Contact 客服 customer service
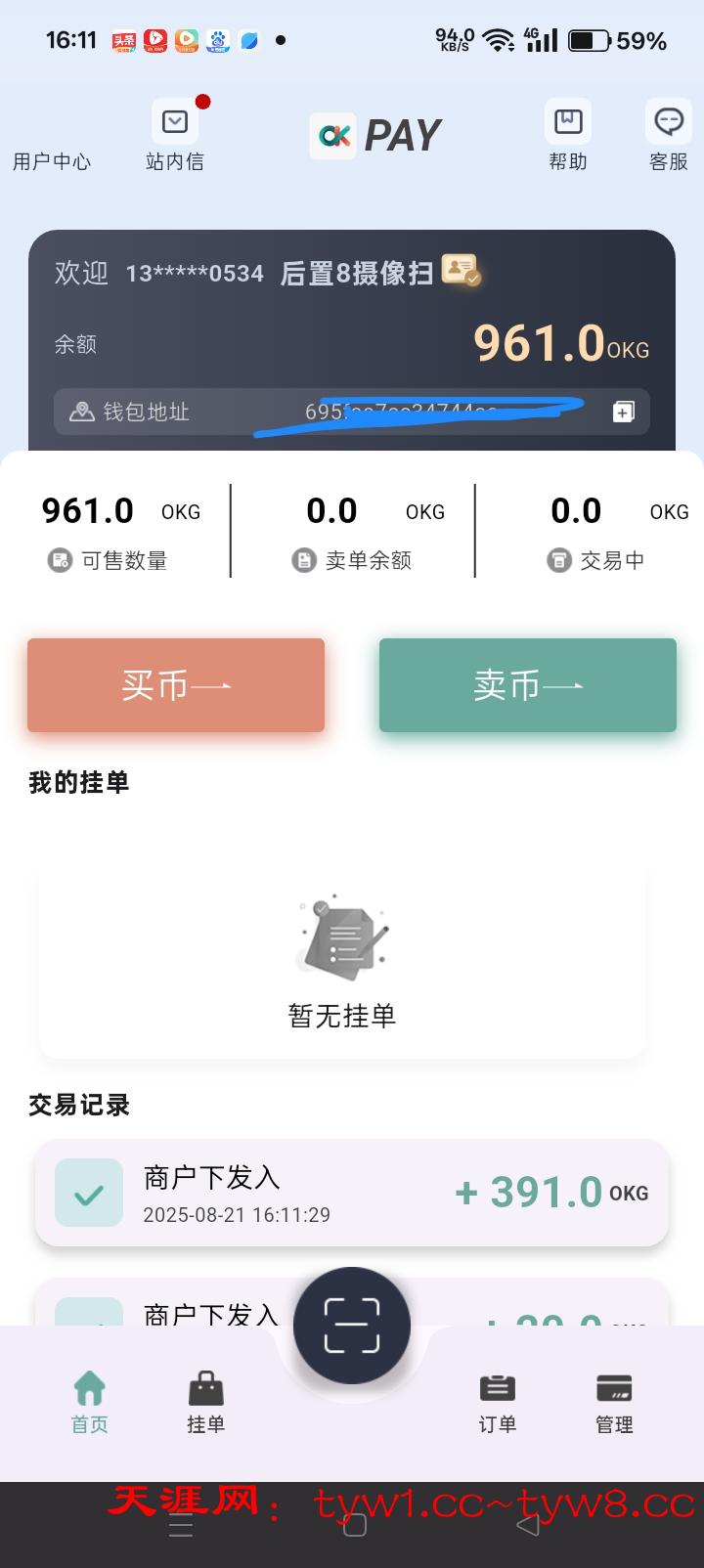Viewport: 704px width, 1568px height. pos(669,137)
